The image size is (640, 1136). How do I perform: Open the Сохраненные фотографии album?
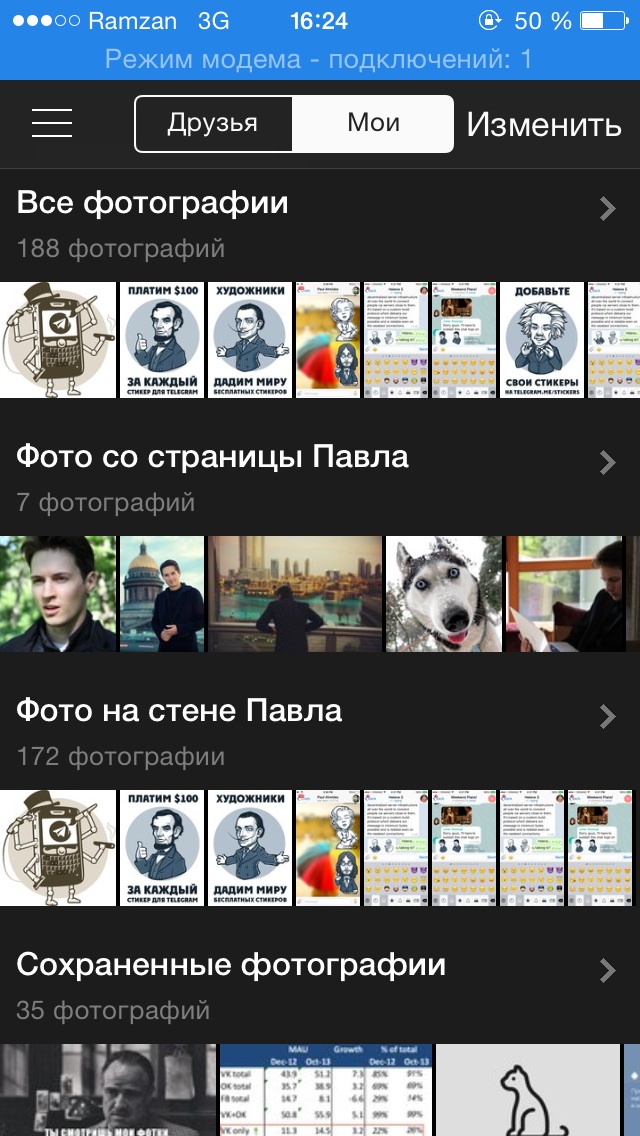(318, 985)
